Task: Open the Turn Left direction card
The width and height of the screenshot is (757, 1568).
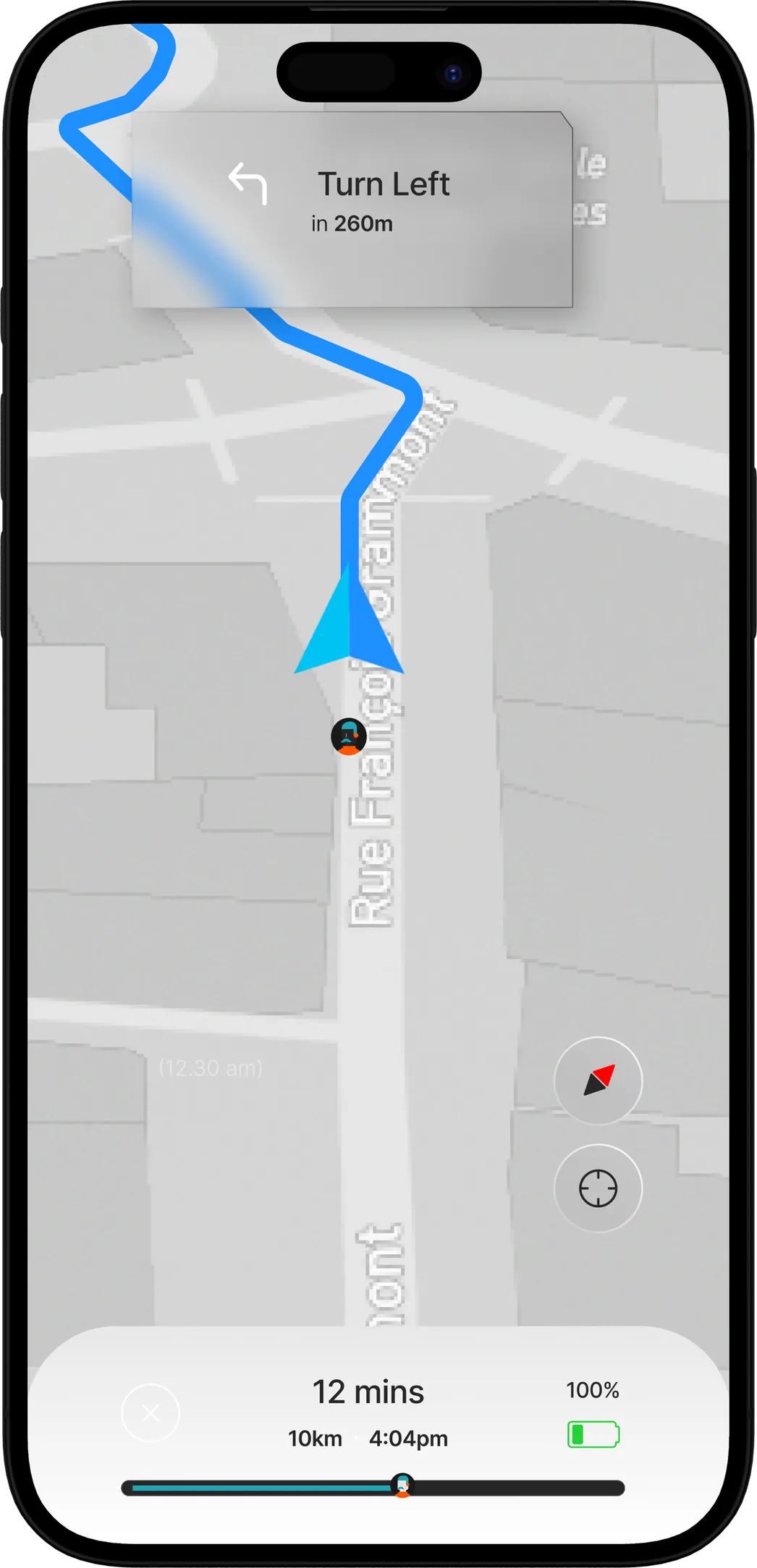Action: [x=352, y=209]
